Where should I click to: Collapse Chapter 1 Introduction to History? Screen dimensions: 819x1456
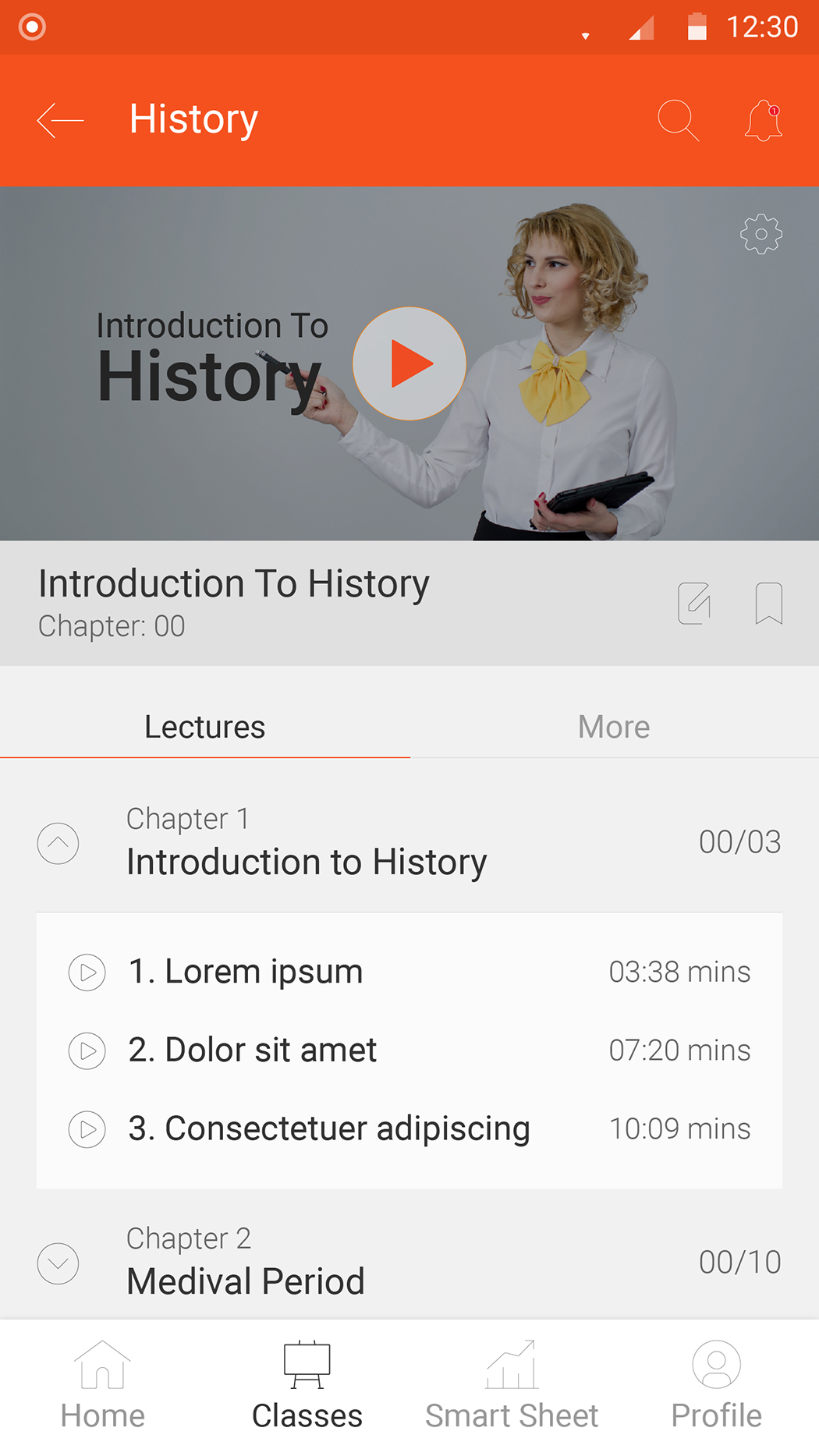coord(58,843)
